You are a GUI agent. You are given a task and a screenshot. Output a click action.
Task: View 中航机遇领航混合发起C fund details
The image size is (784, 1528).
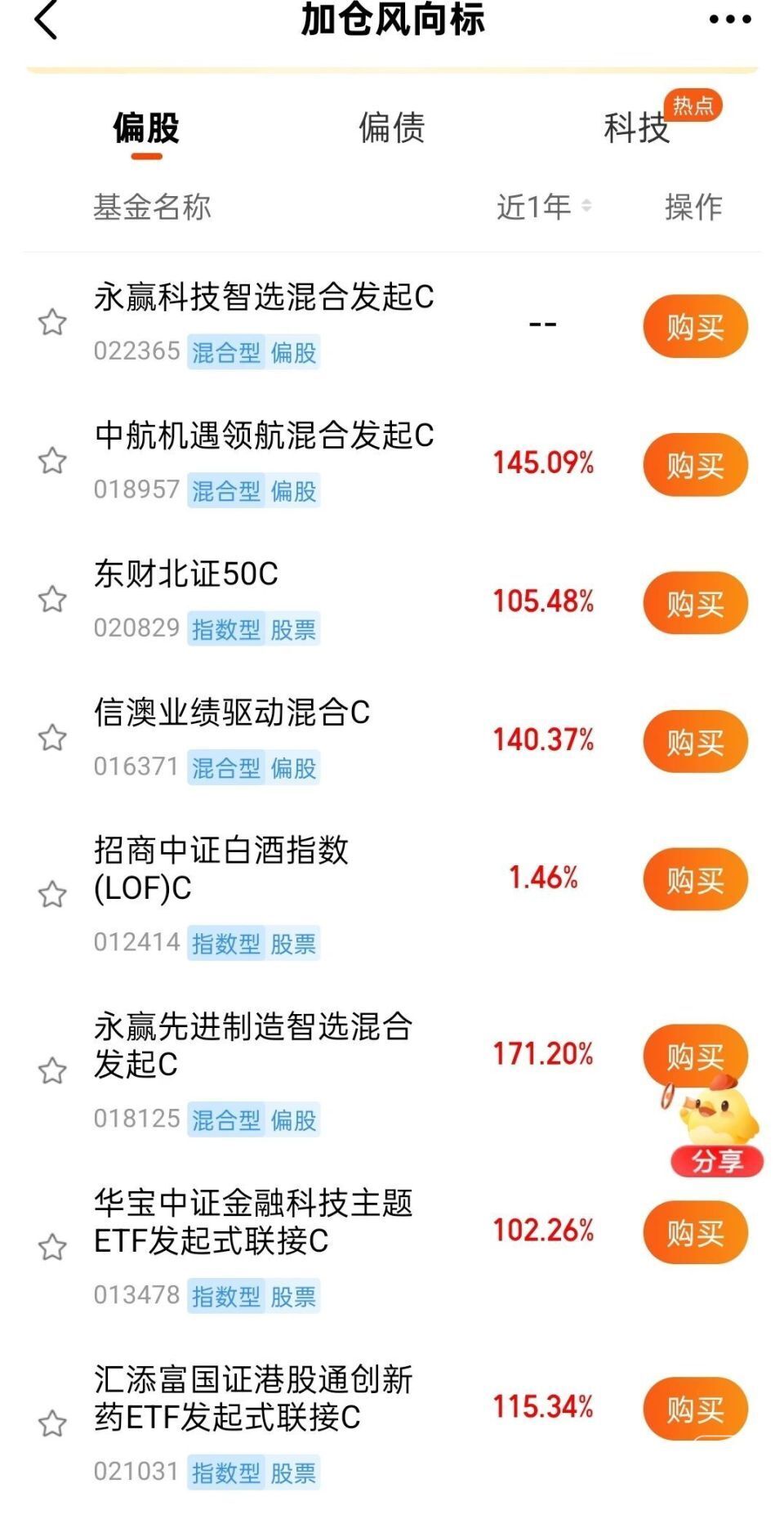[264, 436]
